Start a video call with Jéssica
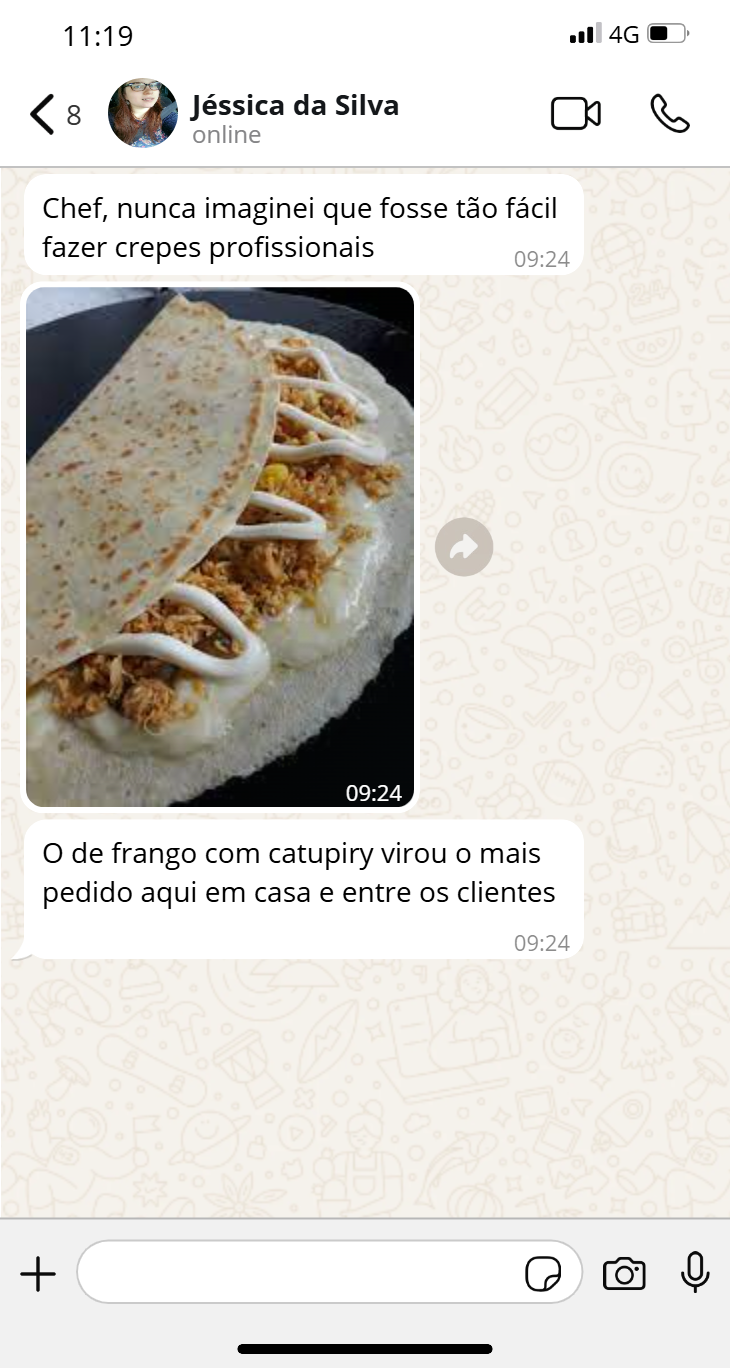The width and height of the screenshot is (730, 1368). (x=576, y=114)
